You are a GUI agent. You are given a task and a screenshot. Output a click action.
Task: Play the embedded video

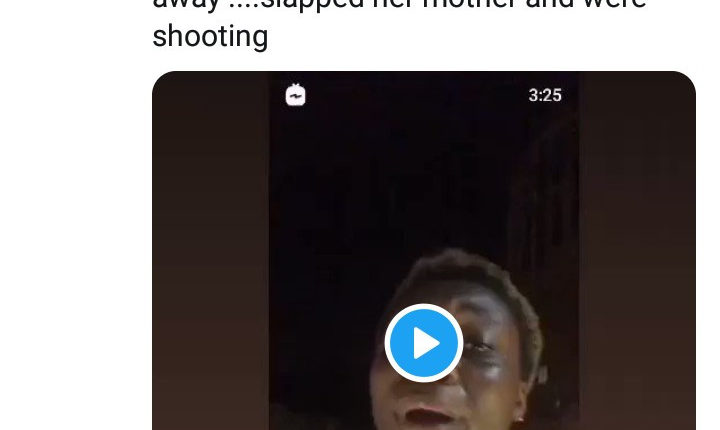pyautogui.click(x=424, y=343)
